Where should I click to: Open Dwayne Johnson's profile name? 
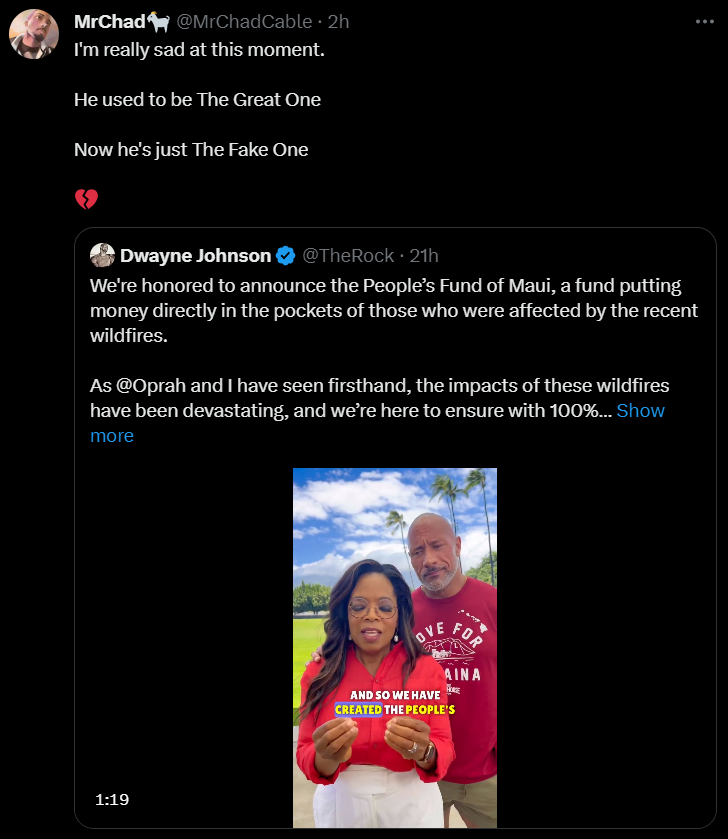(195, 255)
